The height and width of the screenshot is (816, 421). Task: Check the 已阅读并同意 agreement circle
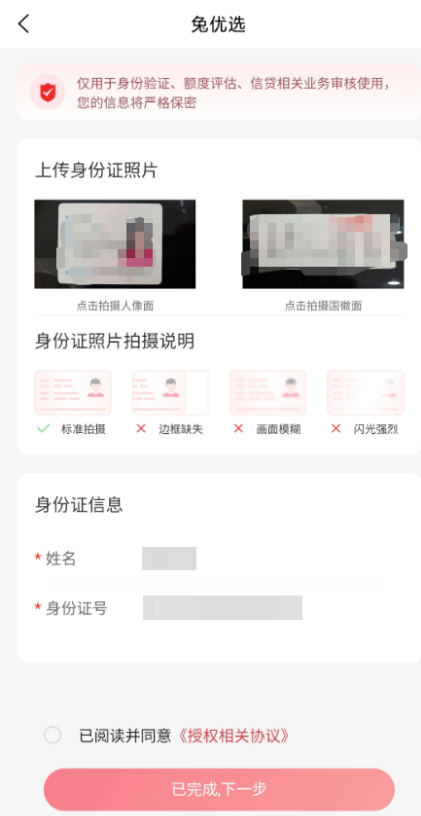53,735
